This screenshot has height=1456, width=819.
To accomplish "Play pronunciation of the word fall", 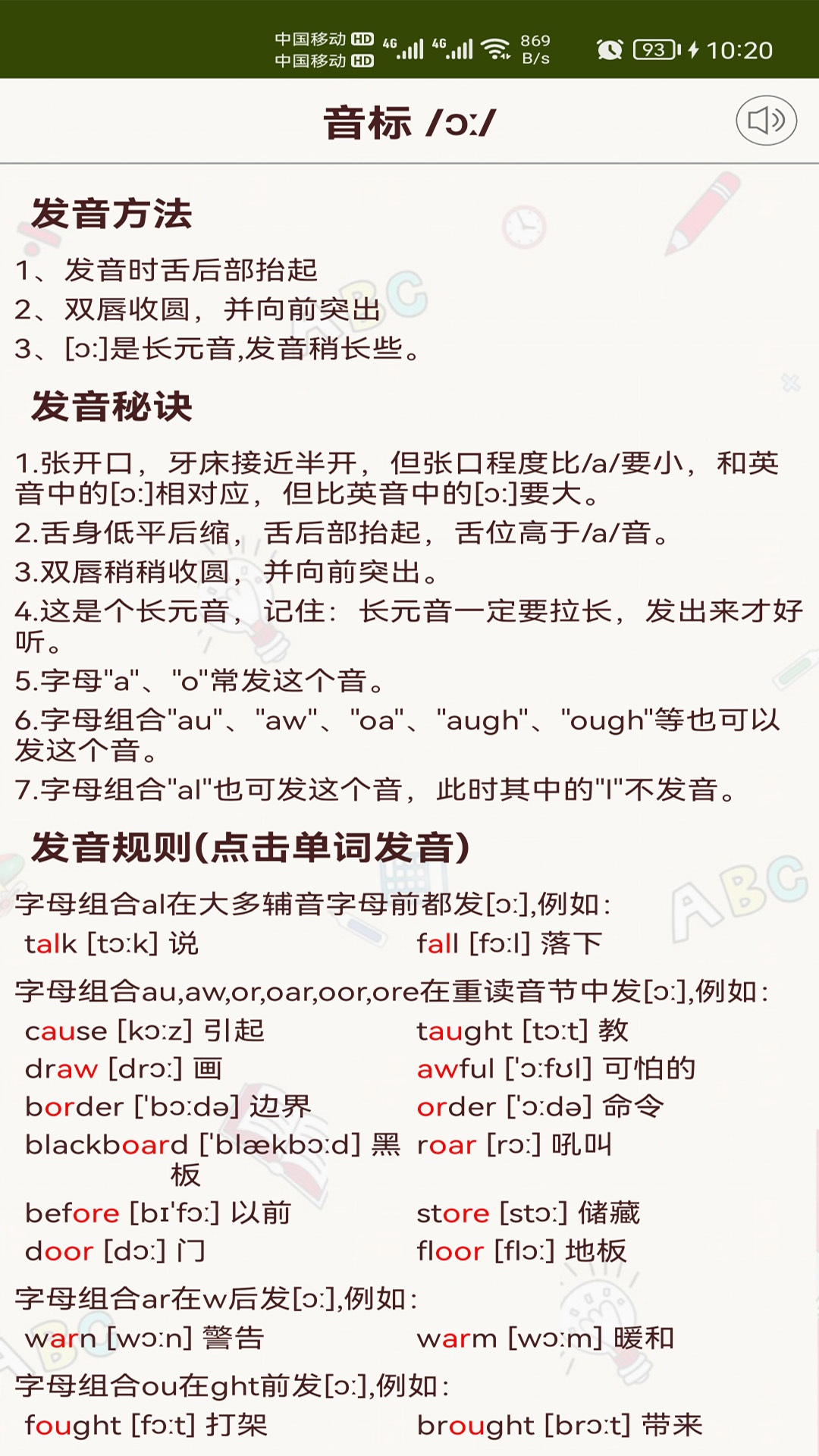I will [438, 944].
